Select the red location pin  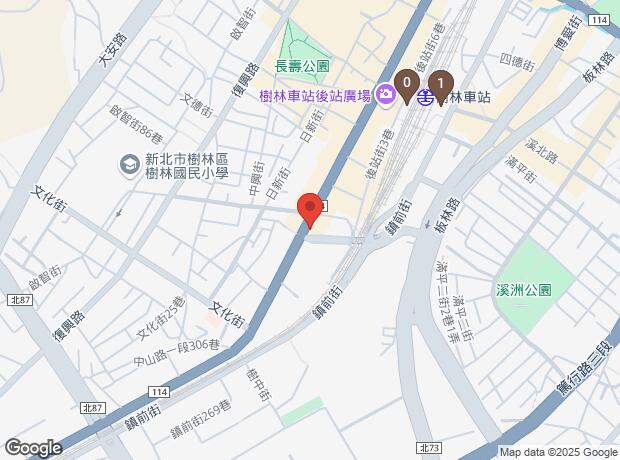(x=309, y=211)
